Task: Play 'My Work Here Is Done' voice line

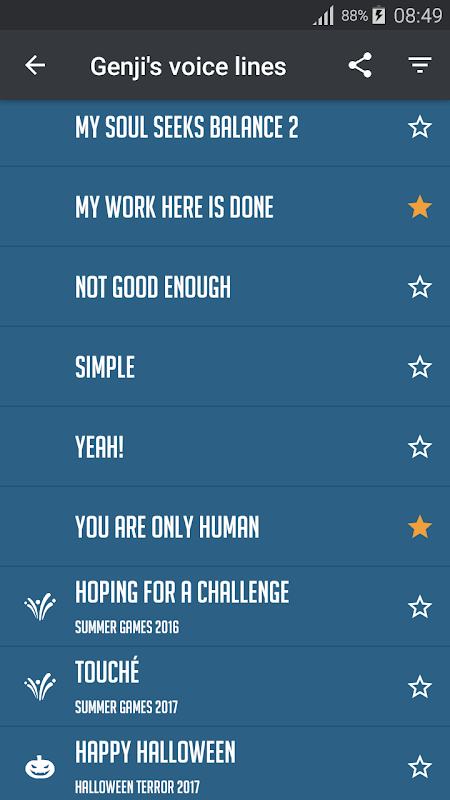Action: tap(225, 207)
